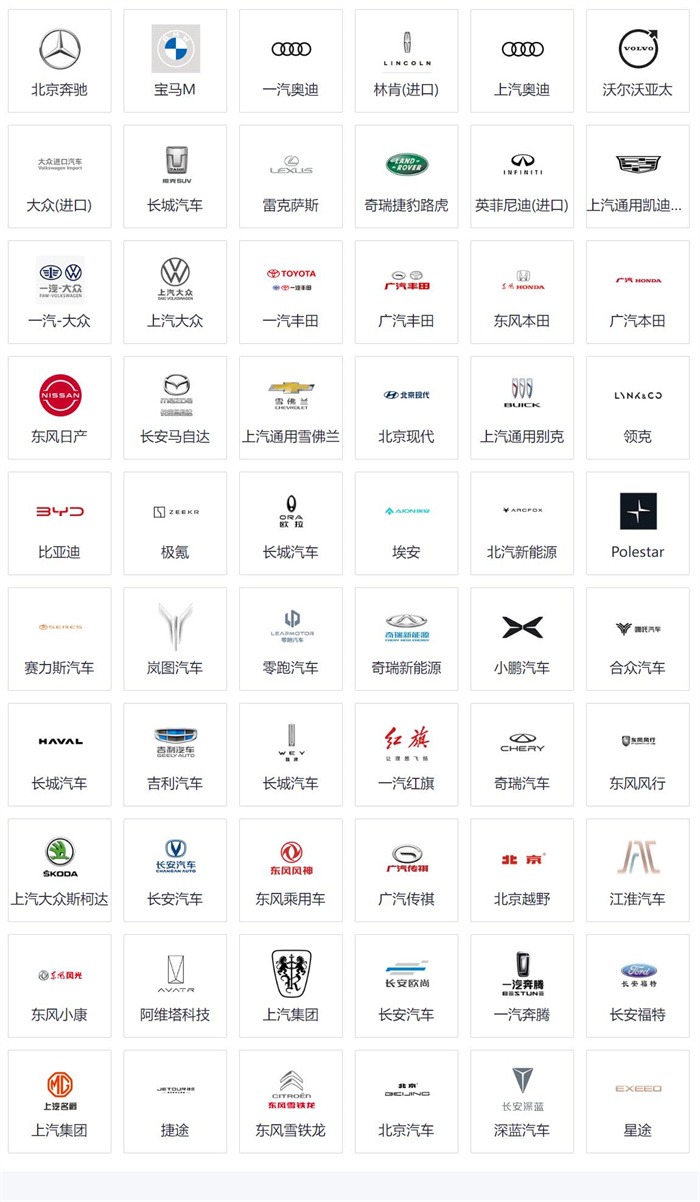Choose the 长安福特 brand card
700x1202 pixels.
[637, 986]
